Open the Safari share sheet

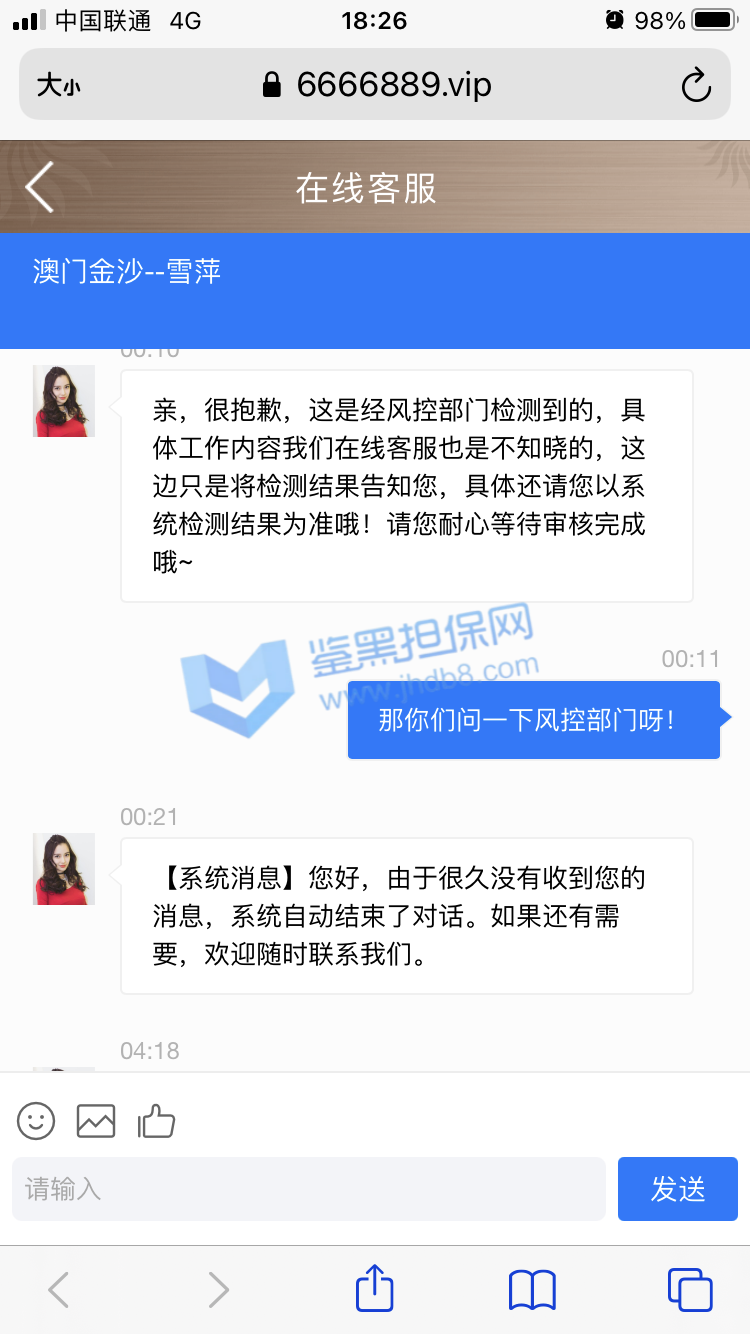pos(374,1288)
